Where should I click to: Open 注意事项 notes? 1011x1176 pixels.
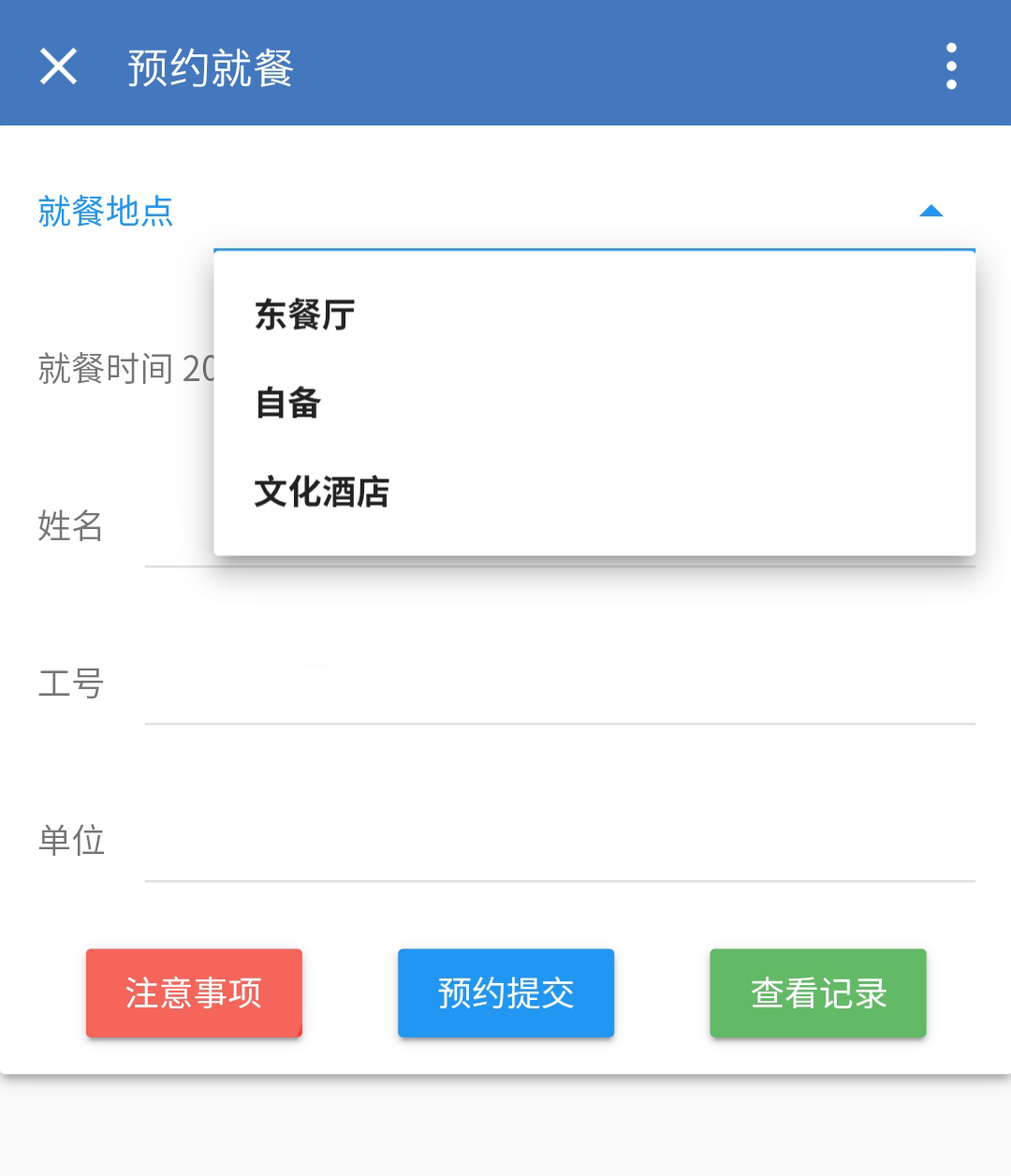click(194, 993)
